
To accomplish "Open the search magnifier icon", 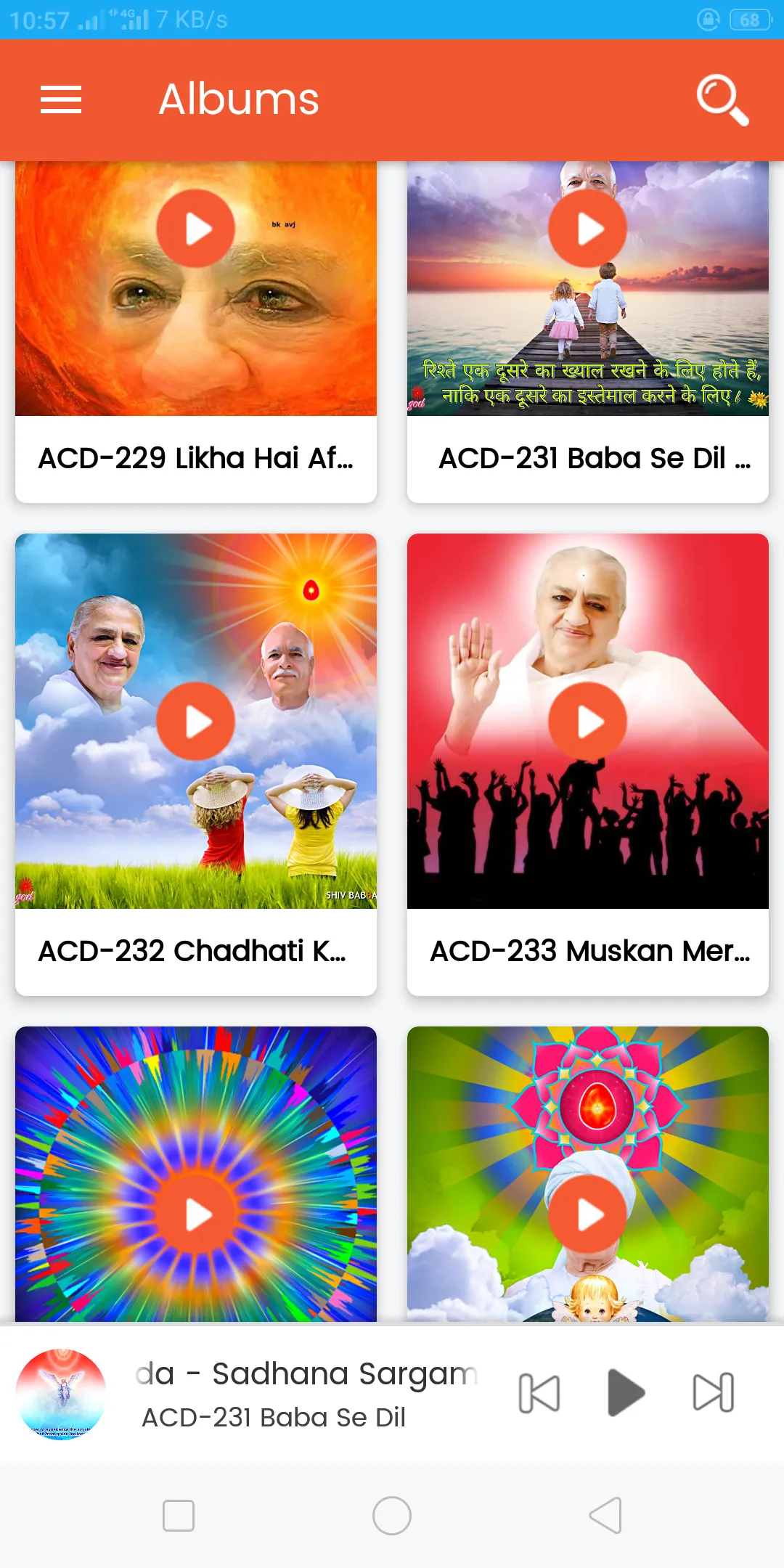I will coord(722,99).
